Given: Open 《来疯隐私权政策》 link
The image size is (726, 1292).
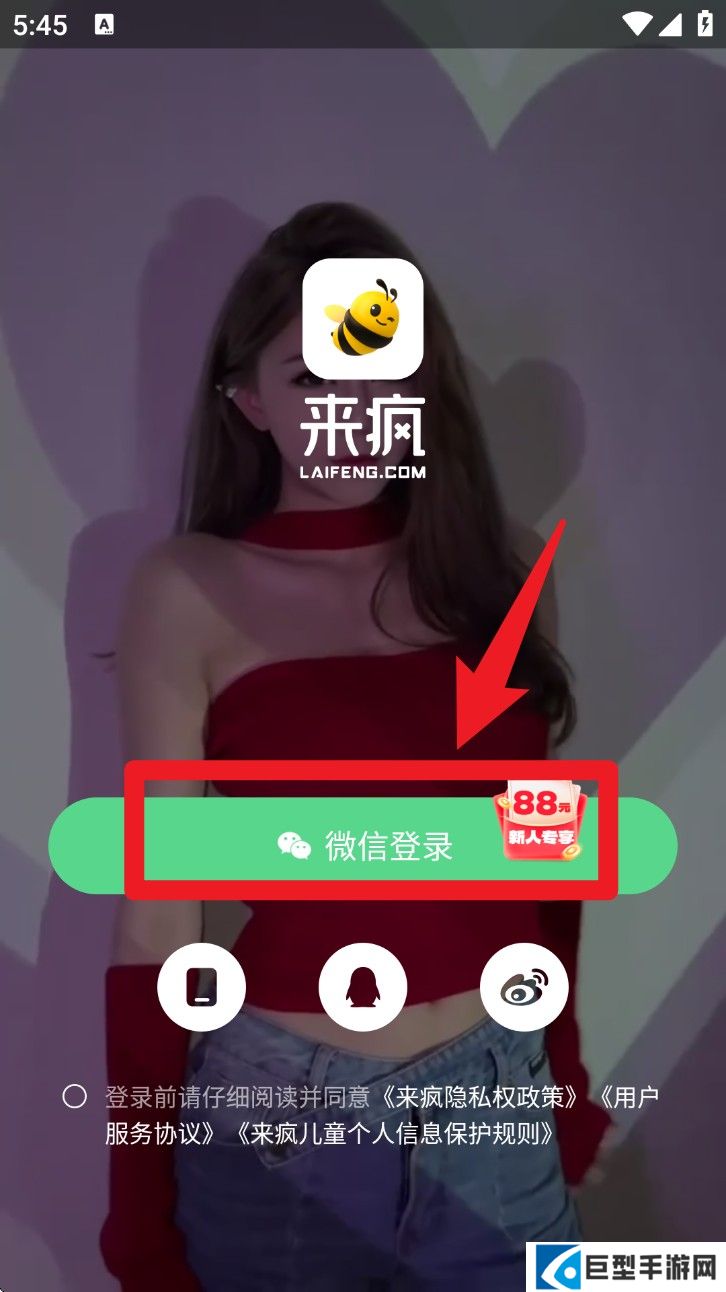Looking at the screenshot, I should click(x=477, y=1097).
